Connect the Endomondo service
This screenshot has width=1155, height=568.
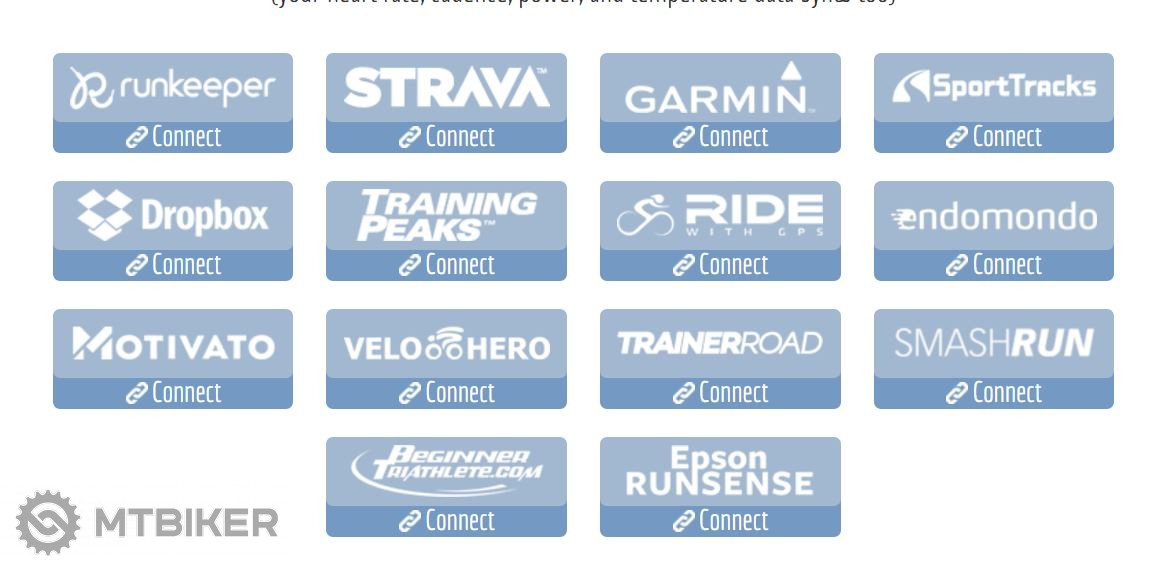[994, 265]
